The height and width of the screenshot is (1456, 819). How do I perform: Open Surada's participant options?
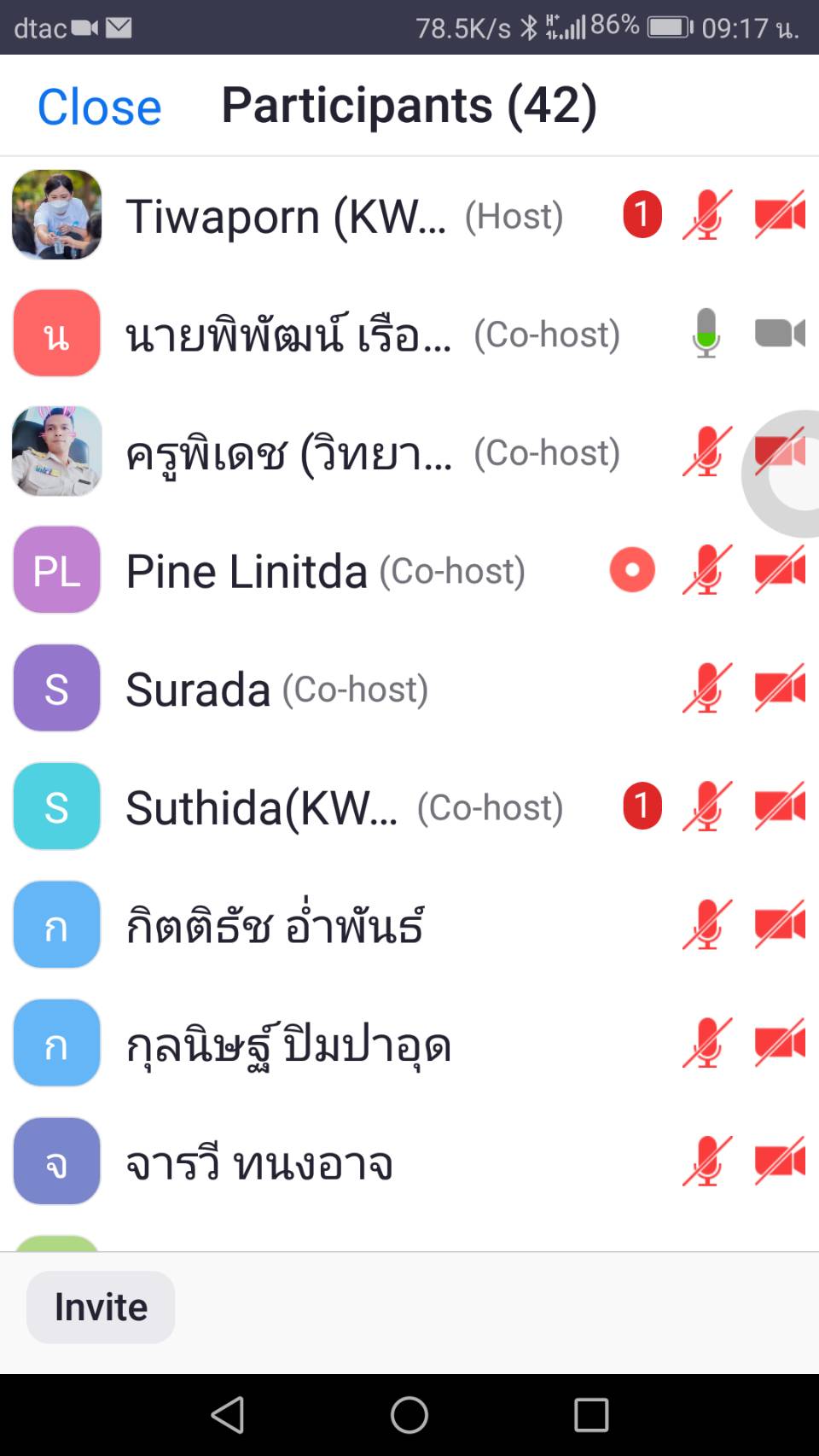coord(341,689)
